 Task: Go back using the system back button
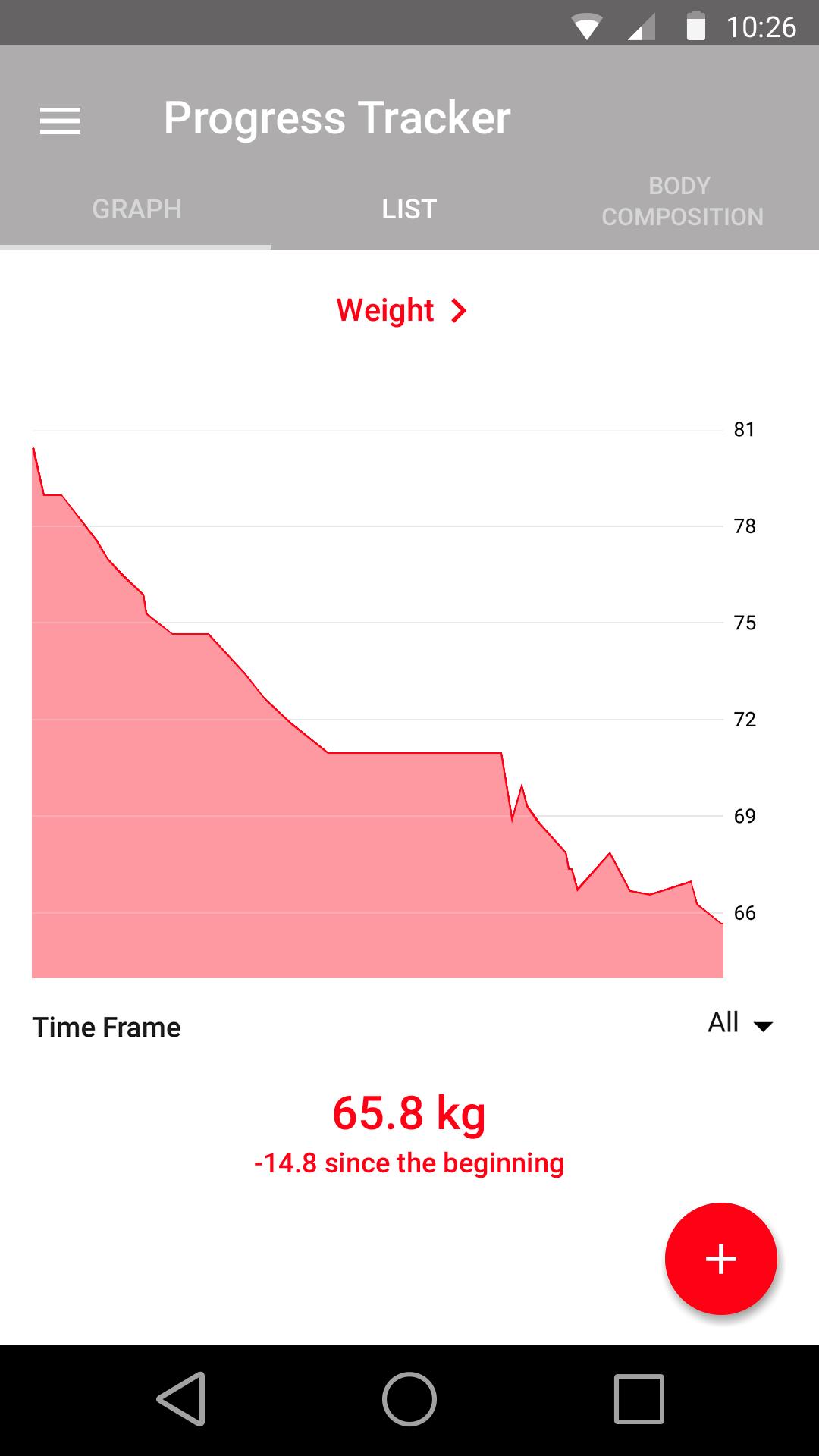182,1399
